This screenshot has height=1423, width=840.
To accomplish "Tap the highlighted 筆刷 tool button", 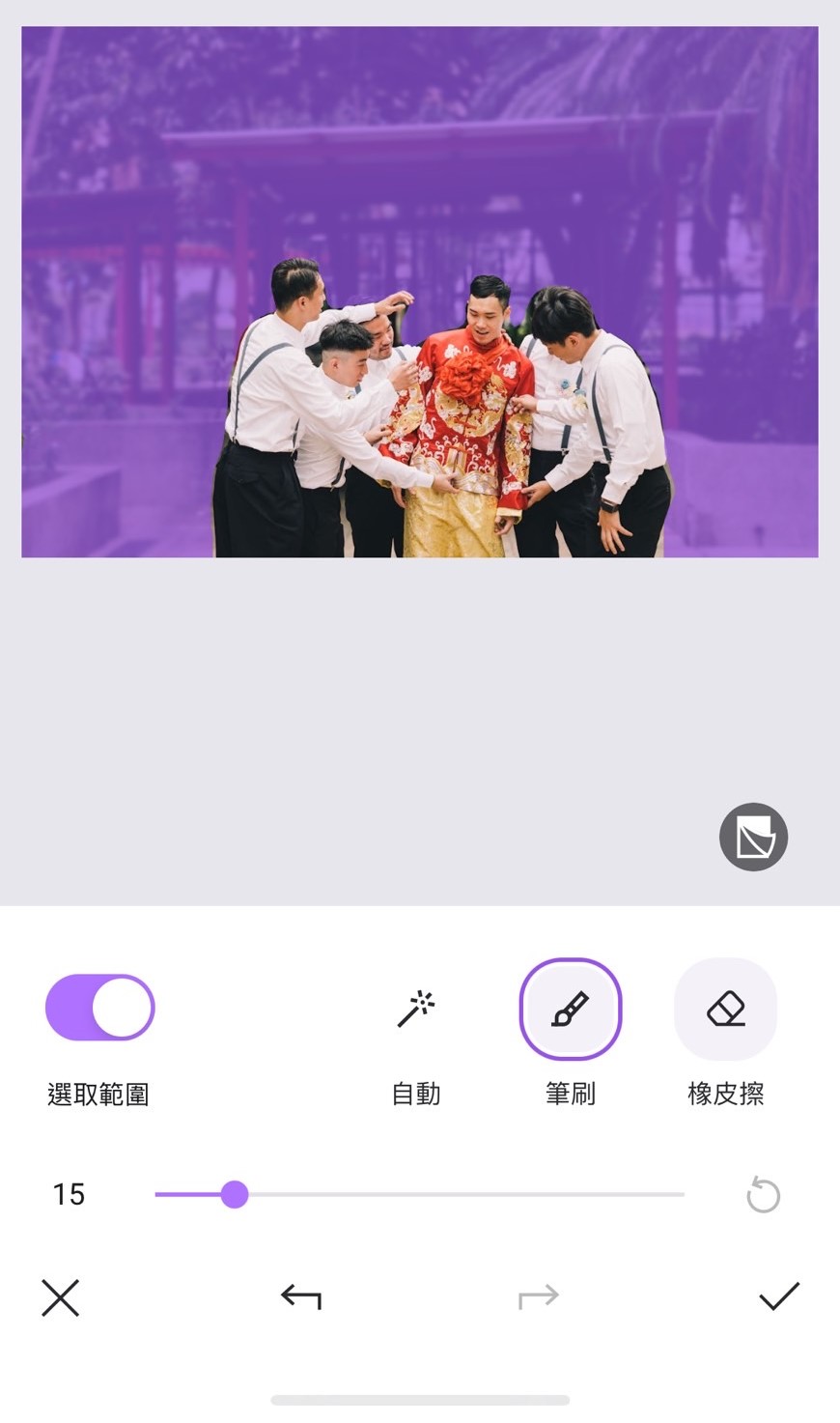I will 570,1008.
